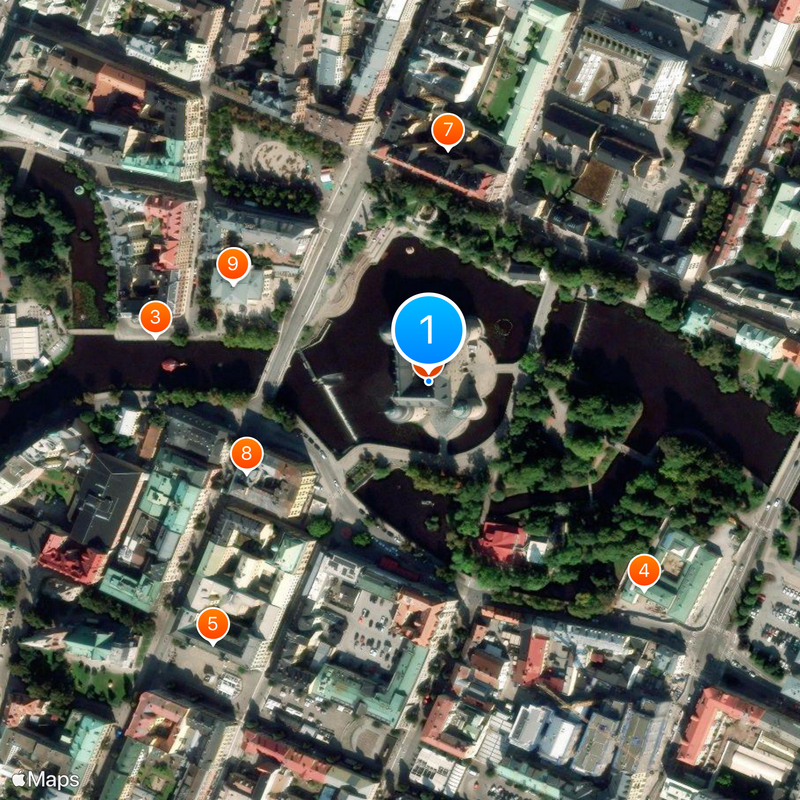
Task: Tap map pin number 7
Action: (447, 130)
